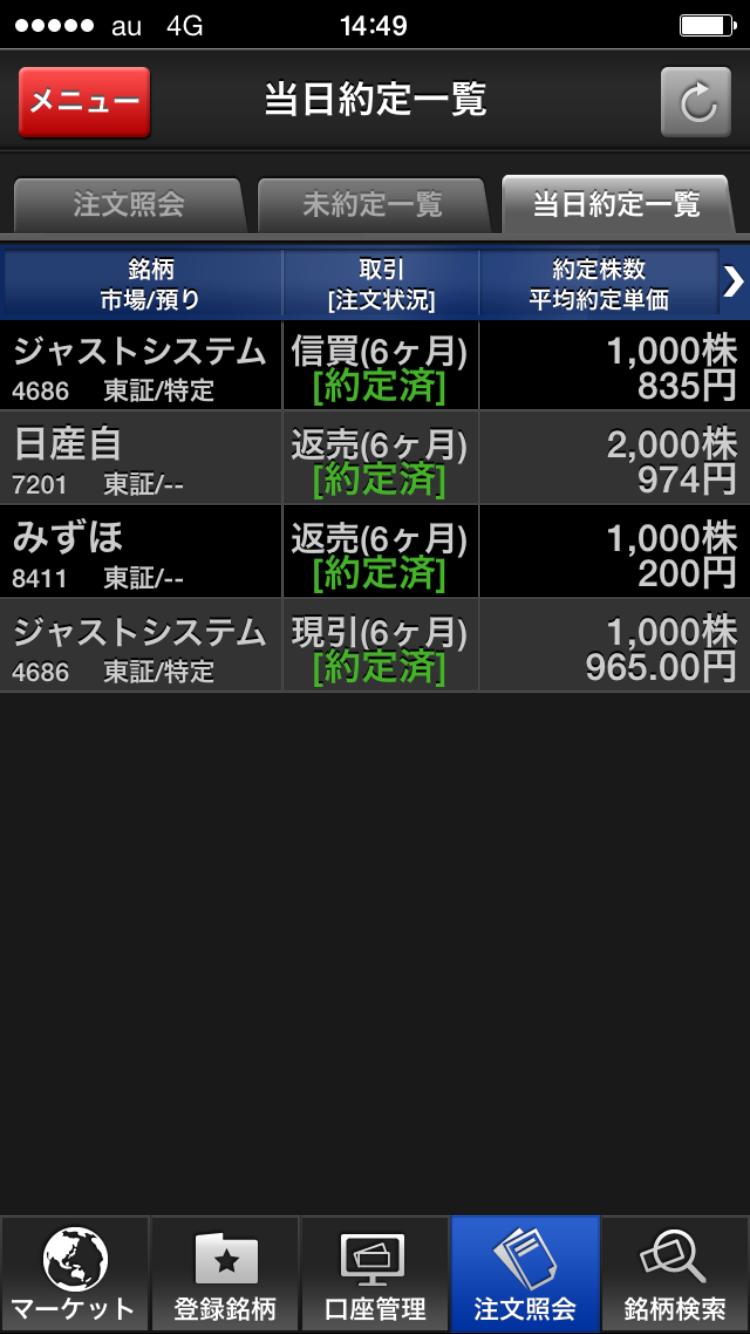
Task: Switch to the 注文照会 top tab
Action: (128, 205)
